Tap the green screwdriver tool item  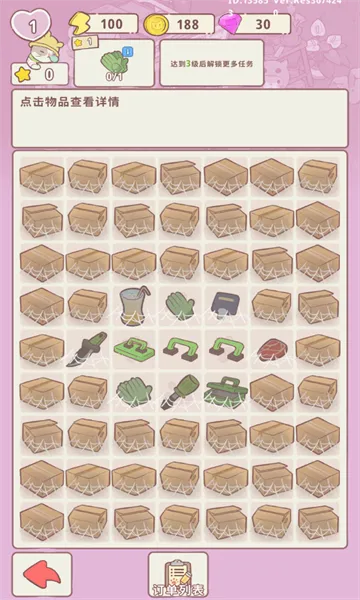(x=179, y=392)
